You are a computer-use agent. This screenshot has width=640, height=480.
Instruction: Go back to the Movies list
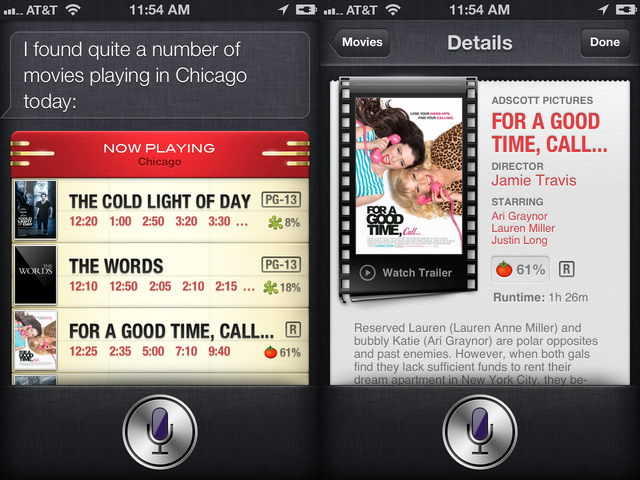pos(360,43)
